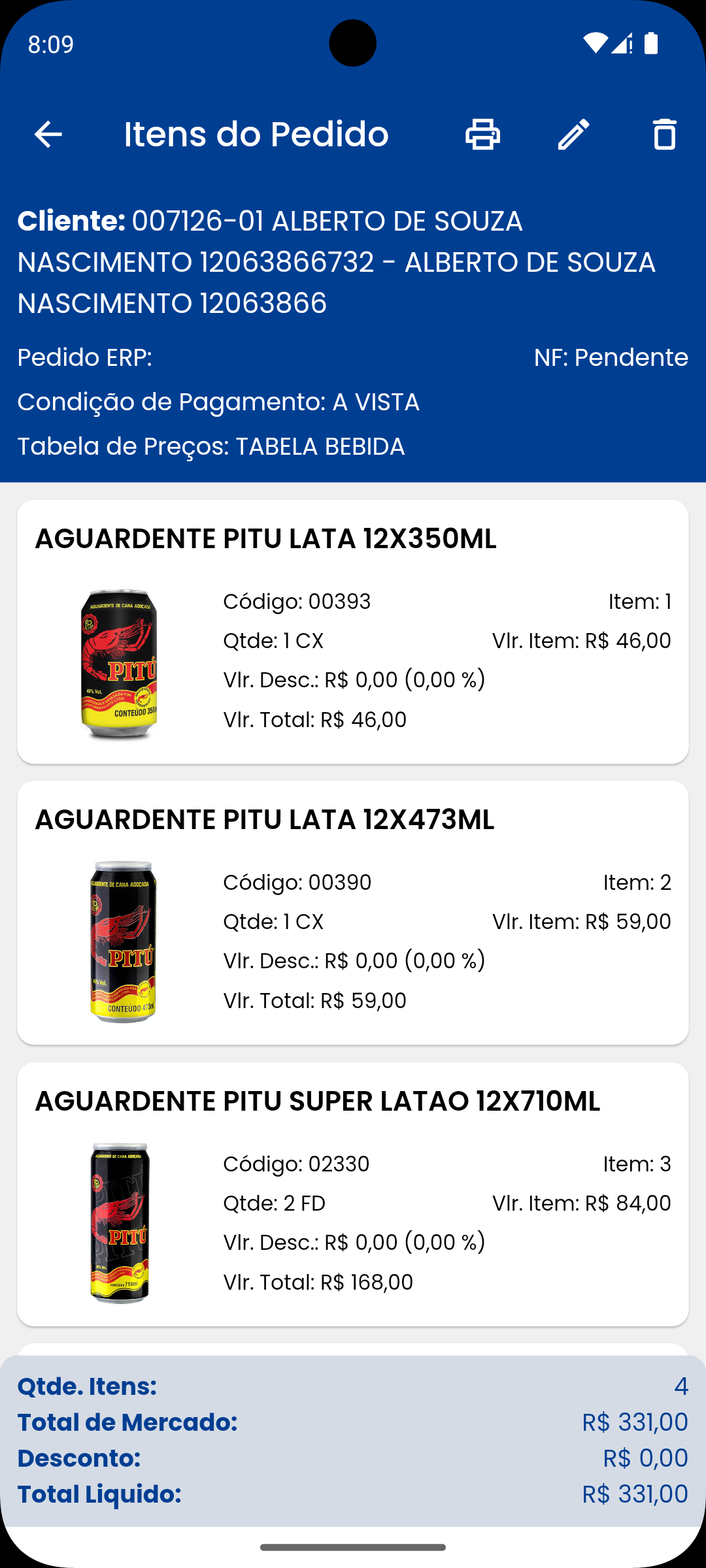Select the AGUARDENTE PITU LATA 12X473ML item card
This screenshot has height=1568, width=706.
tap(353, 912)
